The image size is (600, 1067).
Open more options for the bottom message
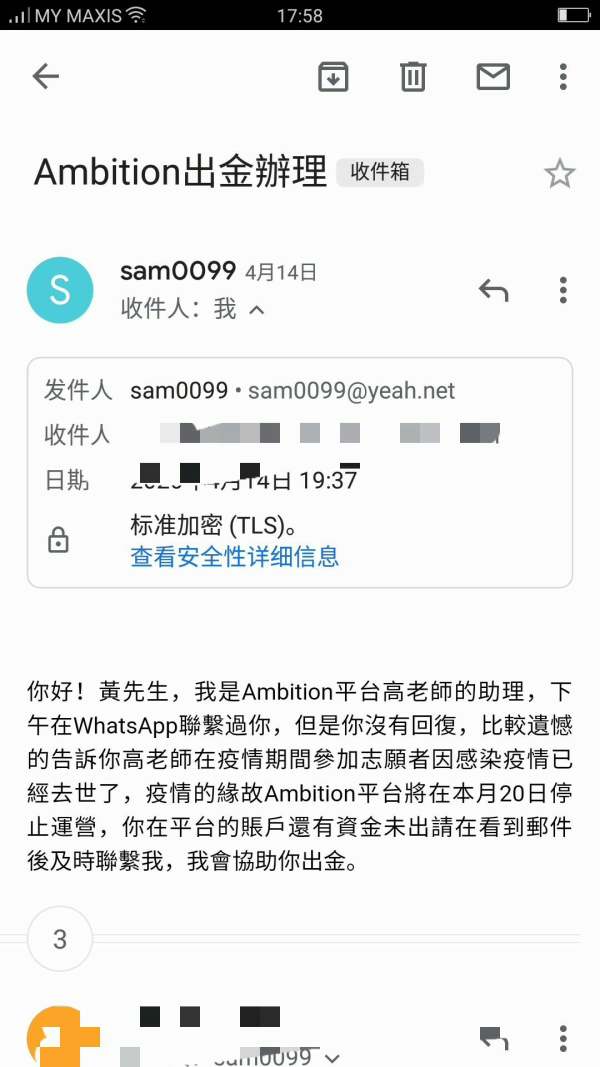563,1038
